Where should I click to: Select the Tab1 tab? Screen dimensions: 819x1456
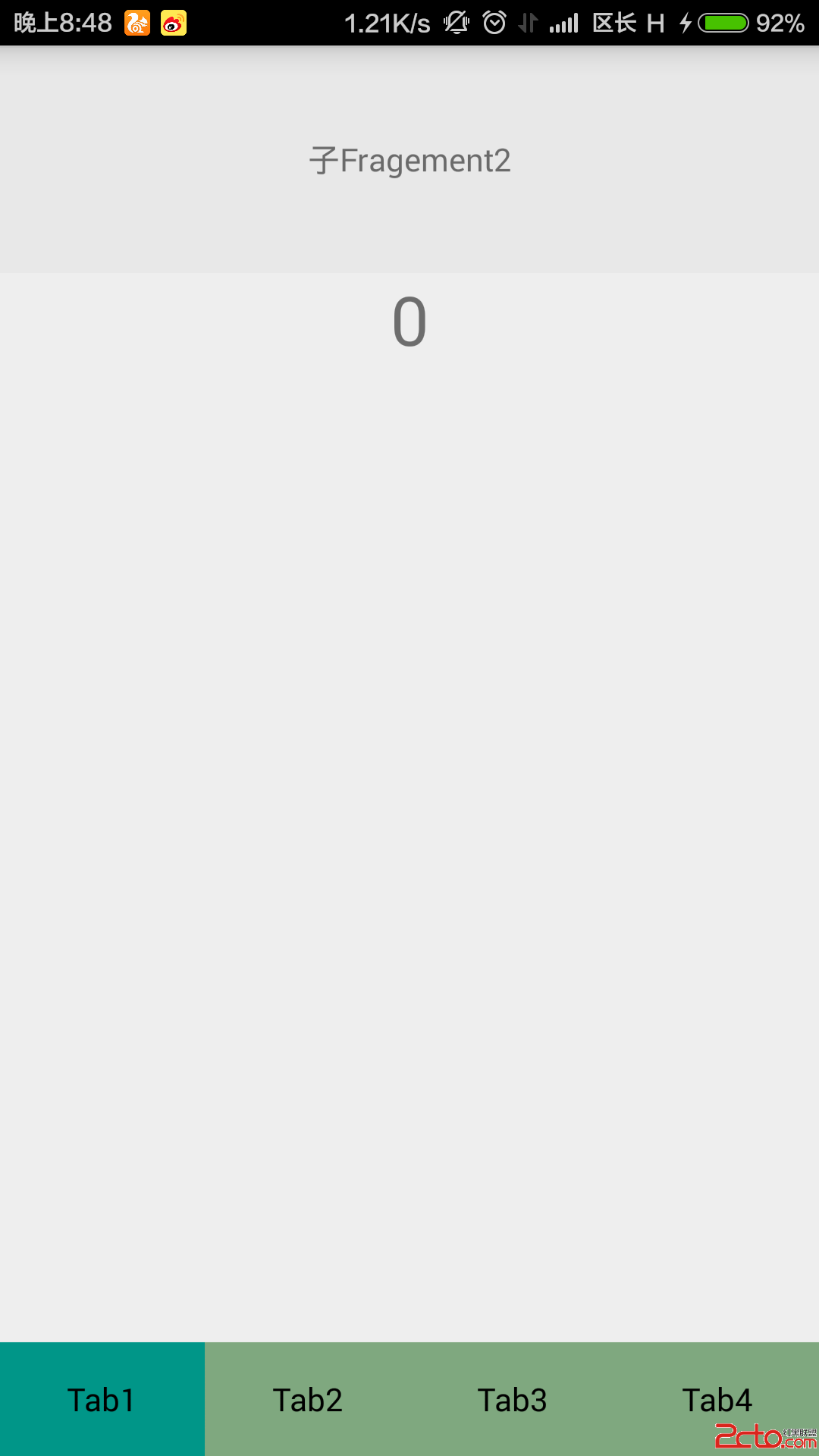[102, 1399]
